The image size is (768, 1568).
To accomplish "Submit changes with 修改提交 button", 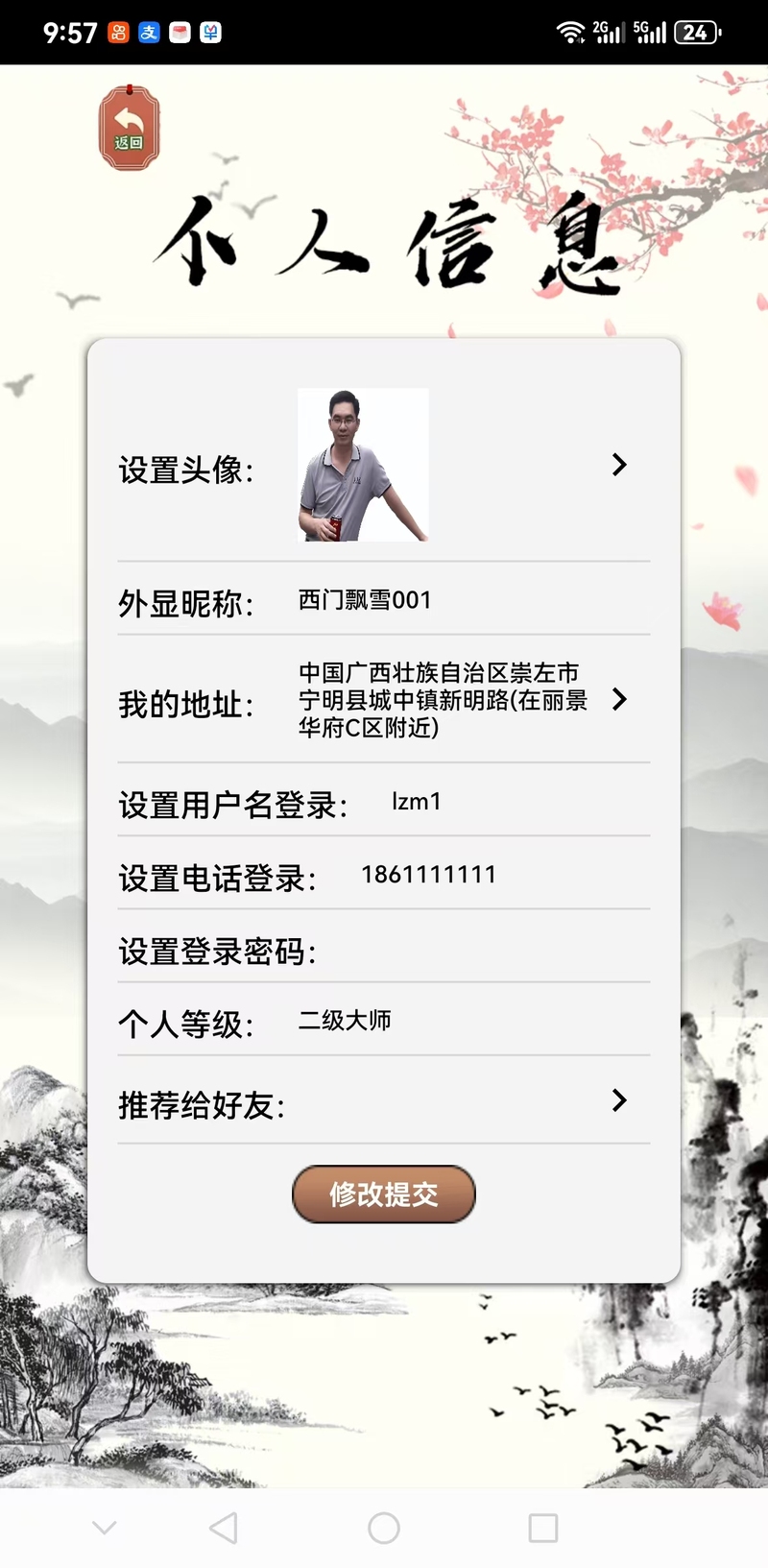I will pos(384,1194).
